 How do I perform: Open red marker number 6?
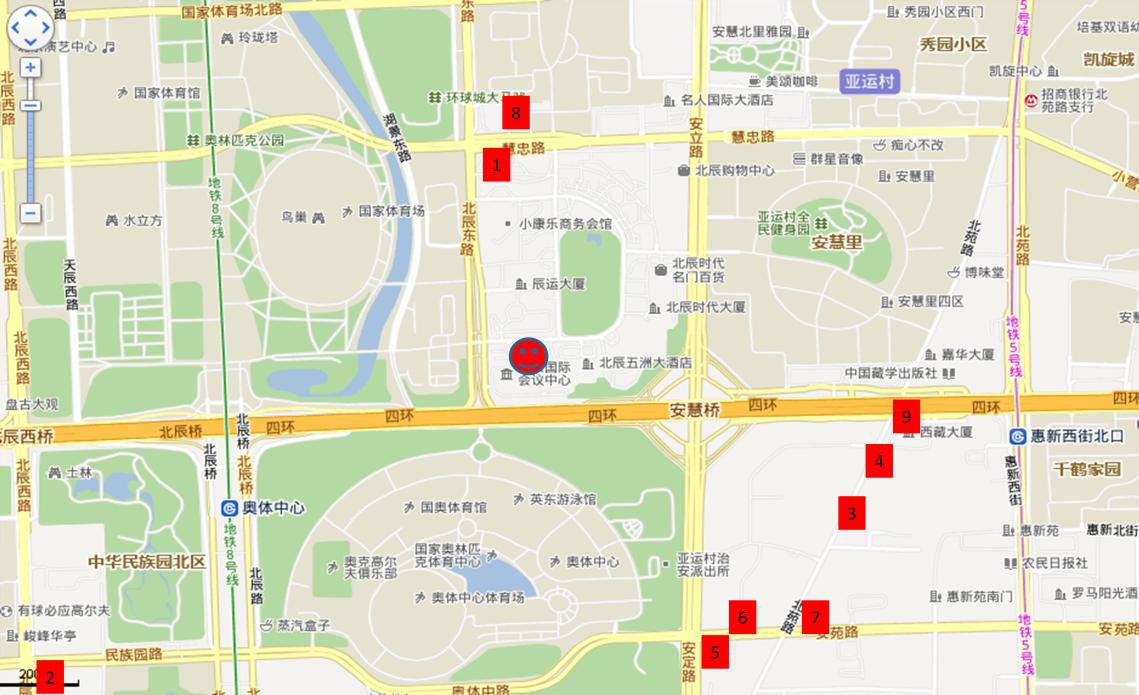pos(742,617)
